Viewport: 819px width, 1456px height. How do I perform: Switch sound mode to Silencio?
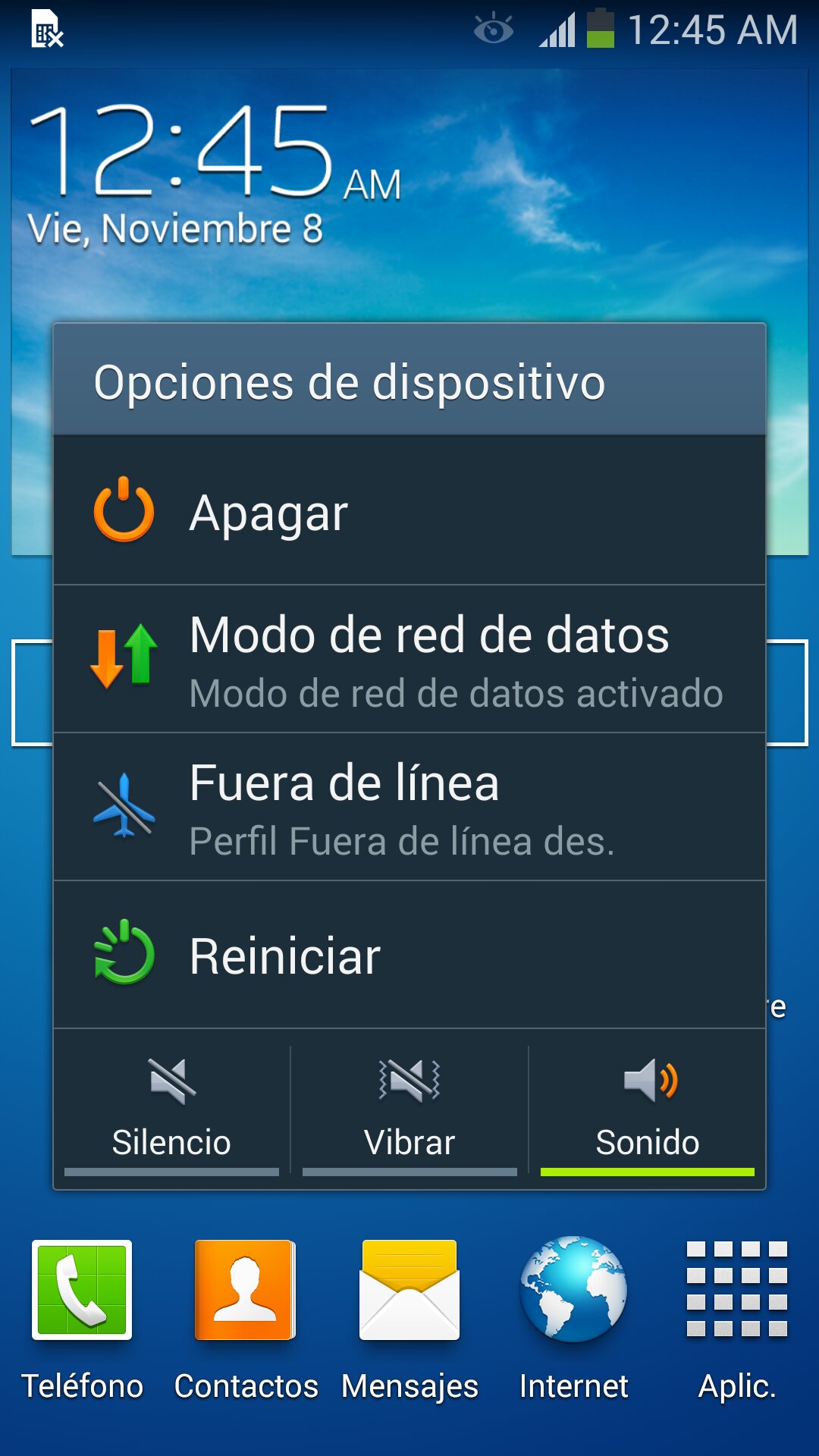(171, 1109)
